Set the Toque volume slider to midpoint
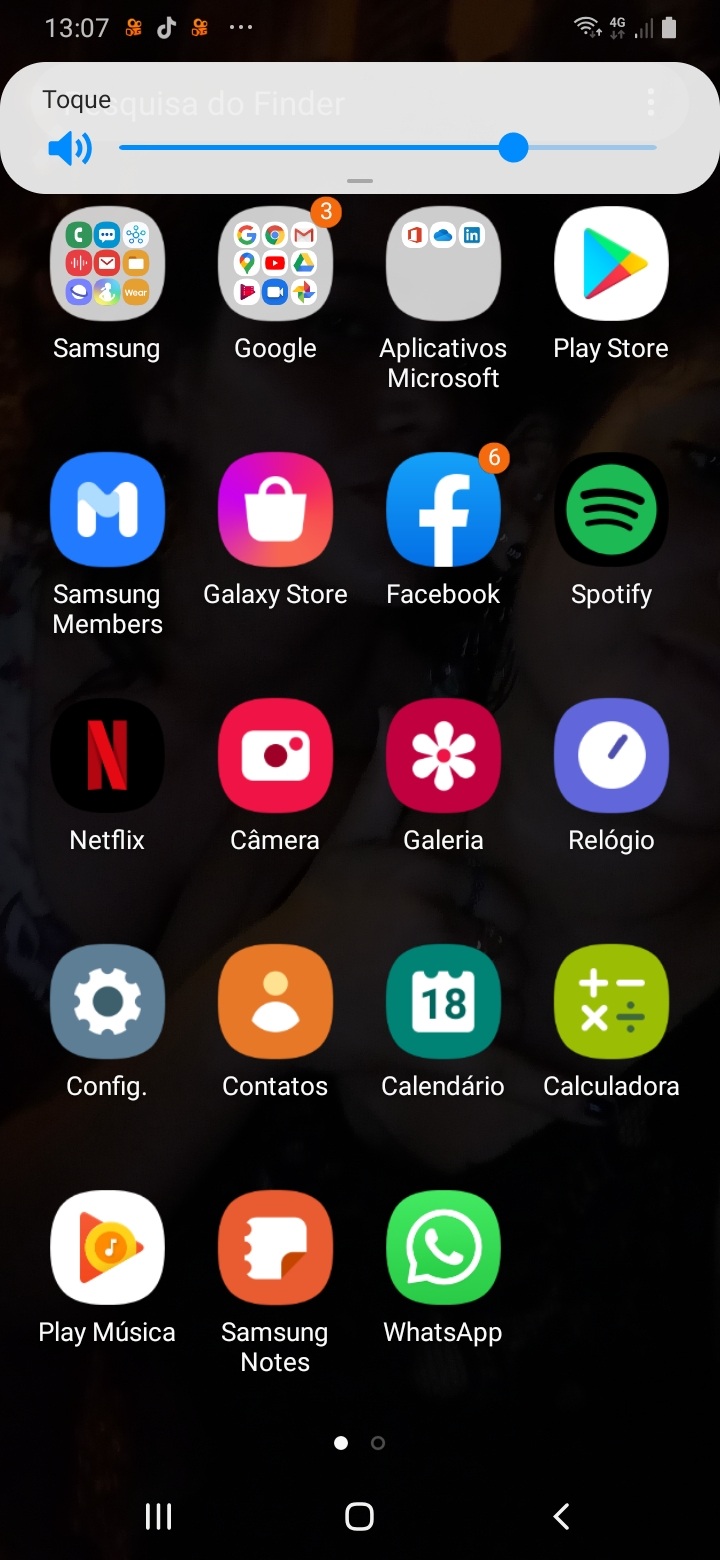The width and height of the screenshot is (720, 1560). click(x=388, y=148)
